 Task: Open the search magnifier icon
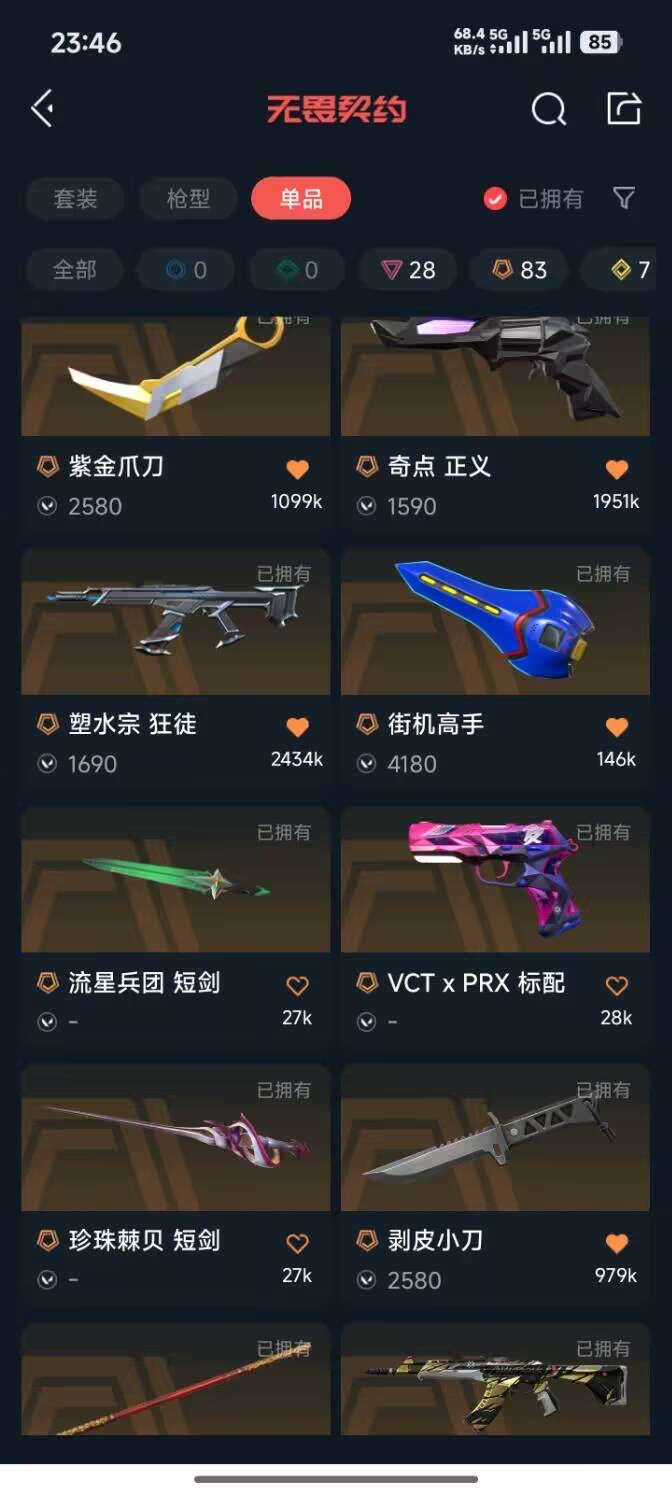[x=548, y=108]
